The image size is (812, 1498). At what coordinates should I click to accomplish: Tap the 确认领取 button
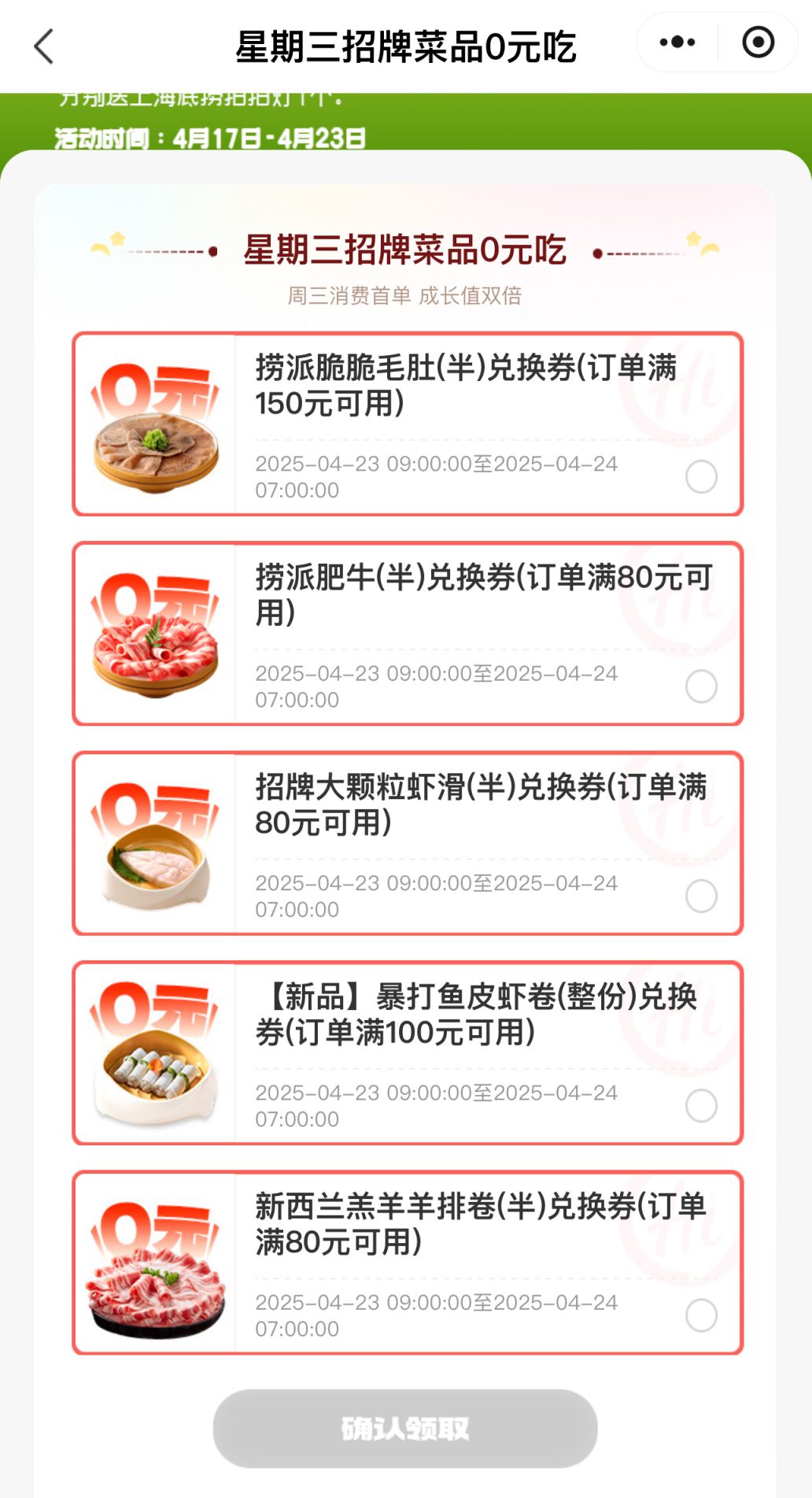pos(405,1428)
